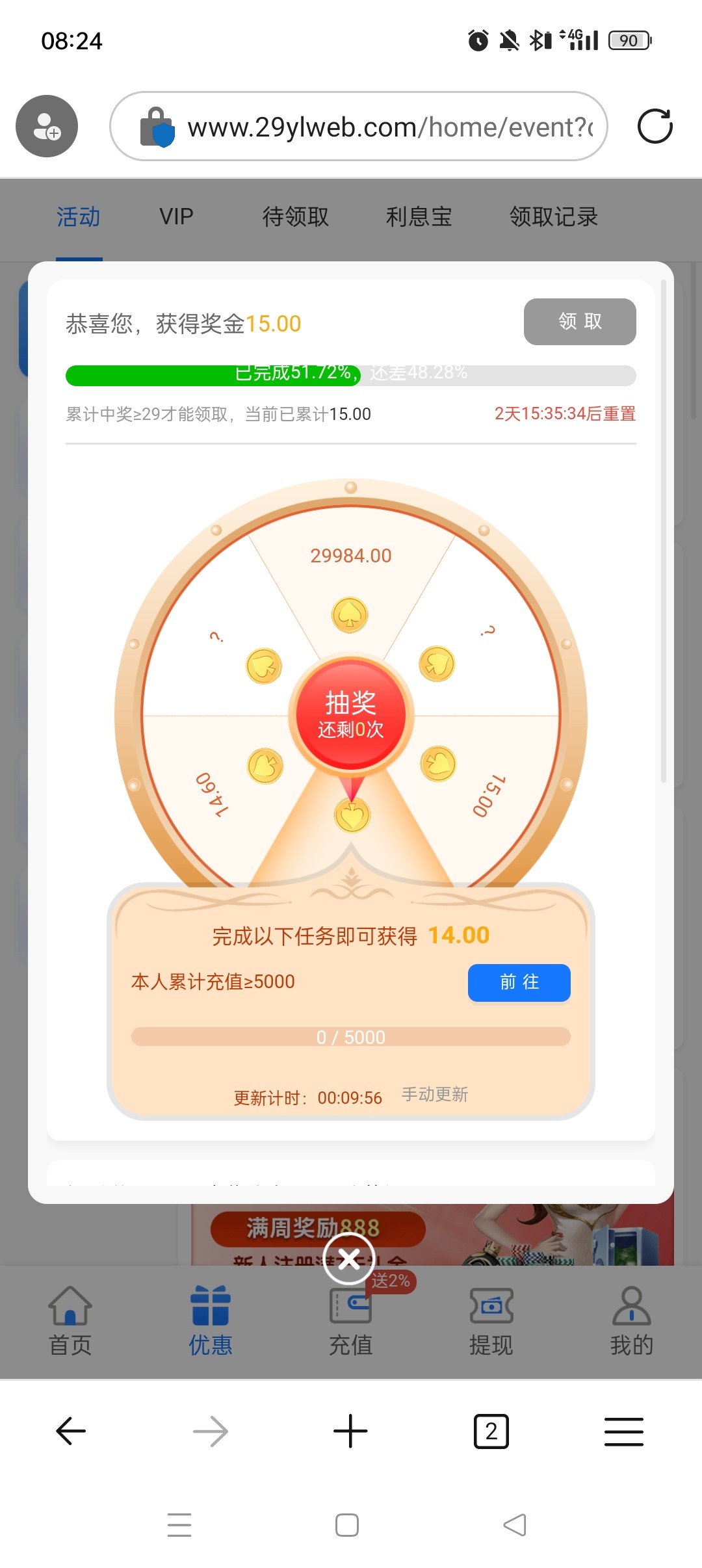
Task: Open the browser account profile icon
Action: 47,126
